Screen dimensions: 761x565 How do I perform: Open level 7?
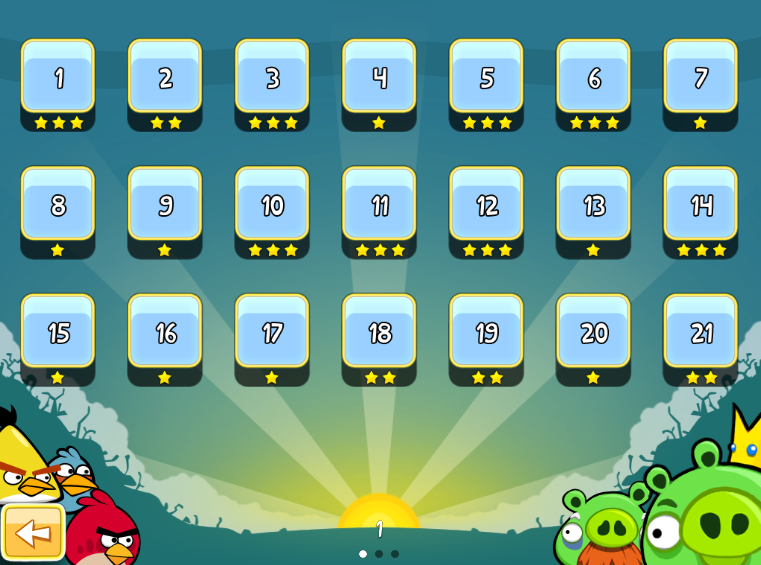[700, 77]
